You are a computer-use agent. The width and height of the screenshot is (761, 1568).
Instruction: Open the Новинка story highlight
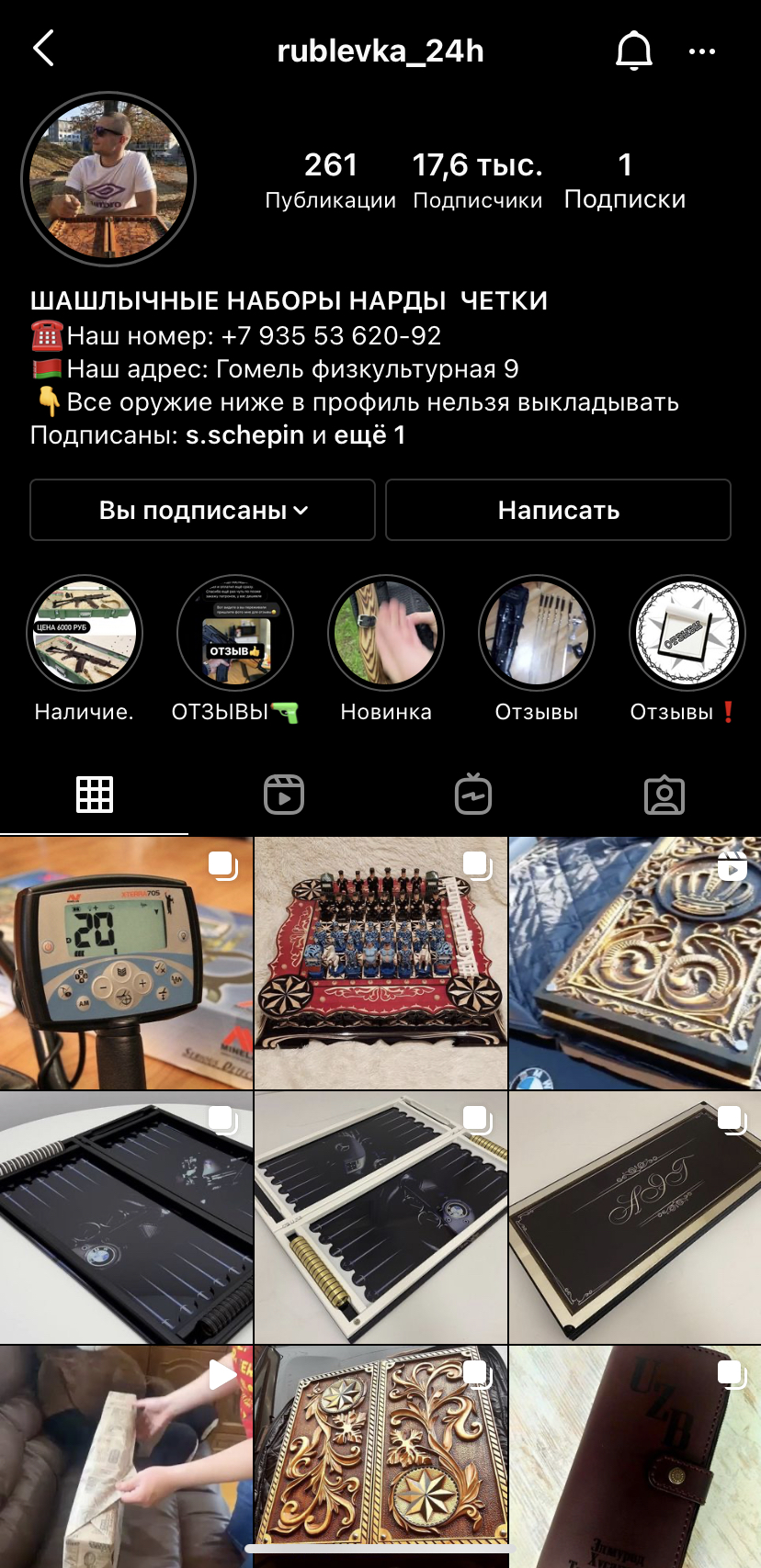(x=386, y=634)
